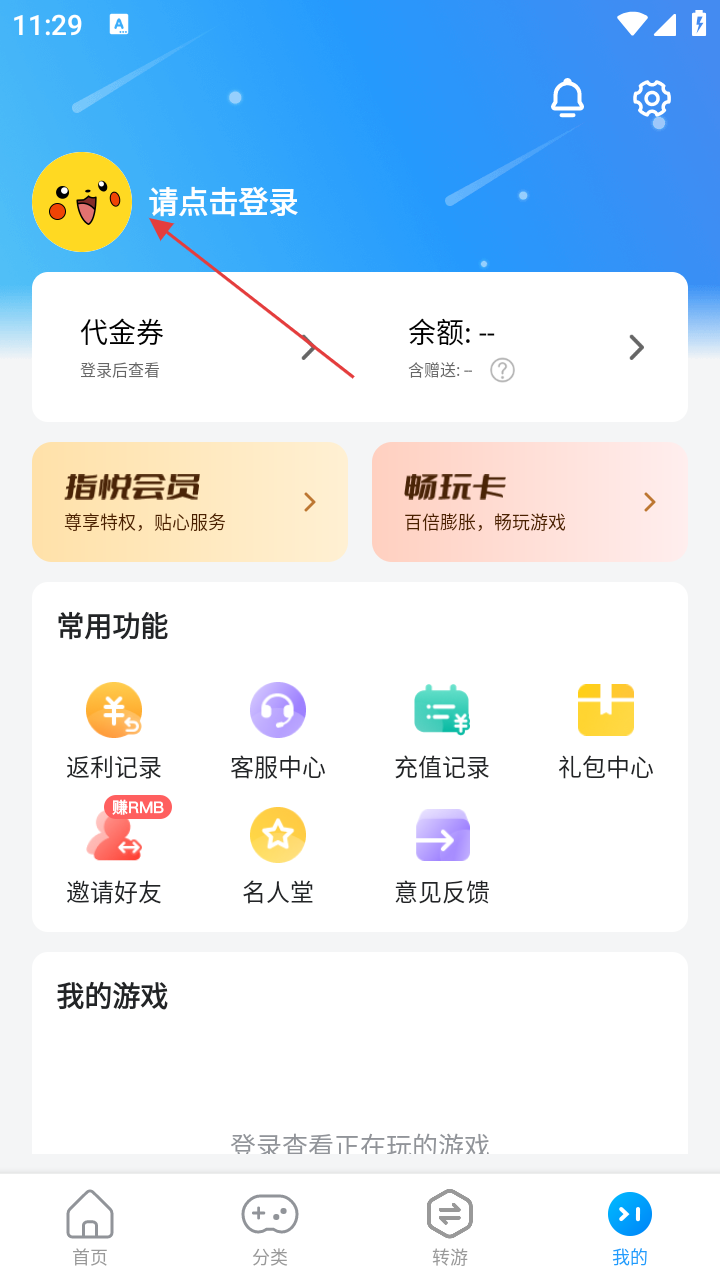View 充值记录
720x1280 pixels.
(442, 731)
